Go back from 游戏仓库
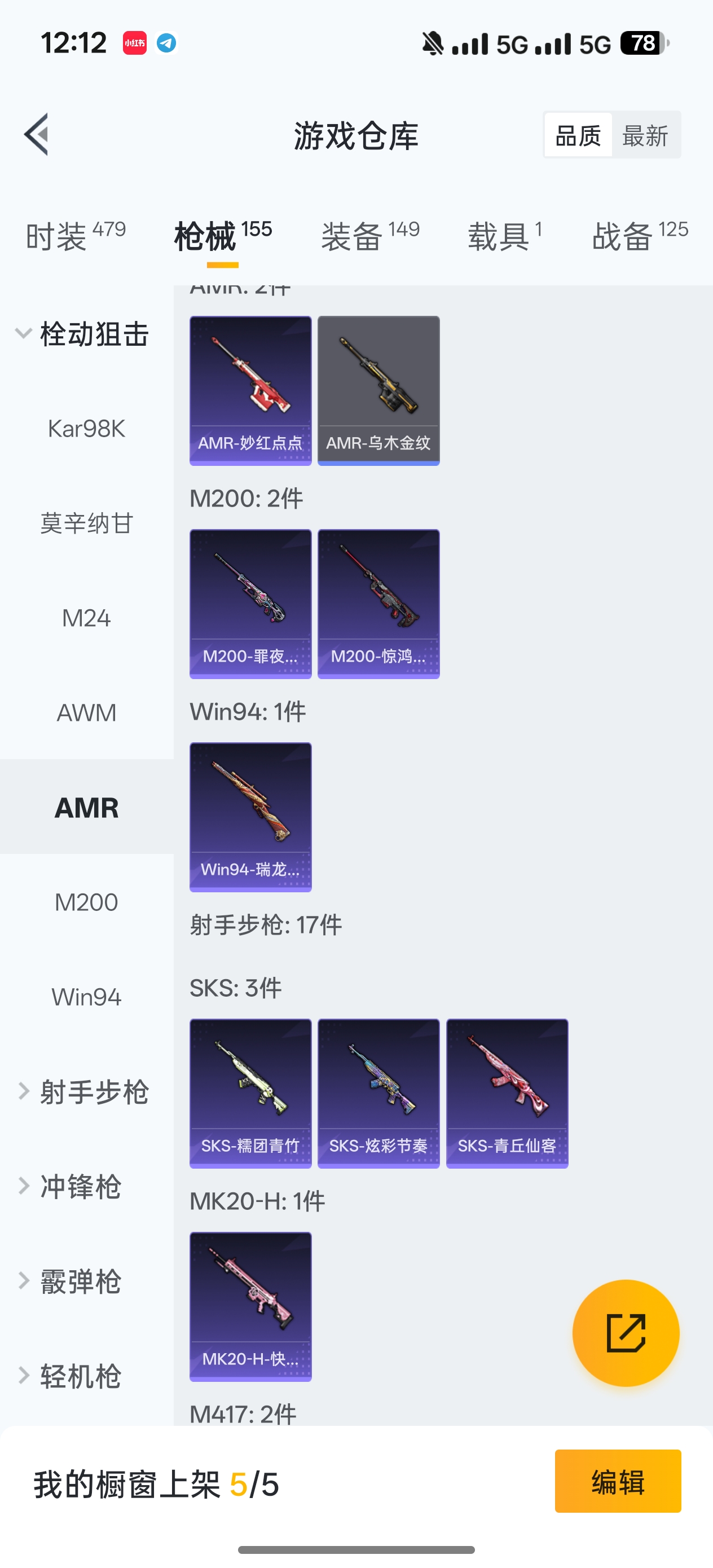713x1568 pixels. point(37,135)
